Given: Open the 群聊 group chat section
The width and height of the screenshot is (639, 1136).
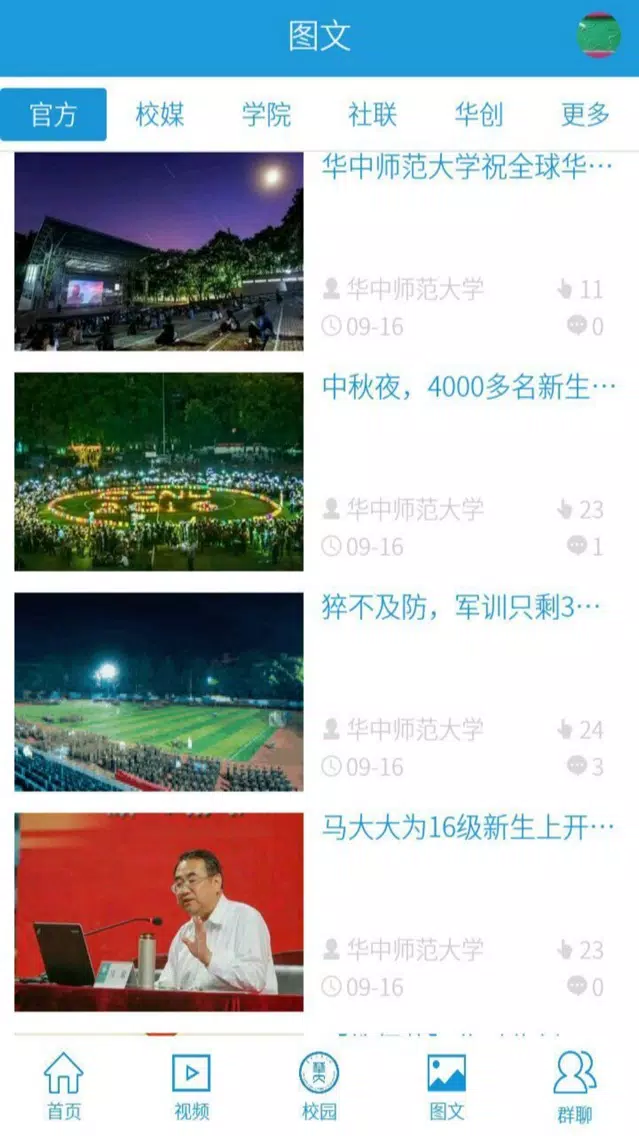Looking at the screenshot, I should click(x=575, y=1086).
